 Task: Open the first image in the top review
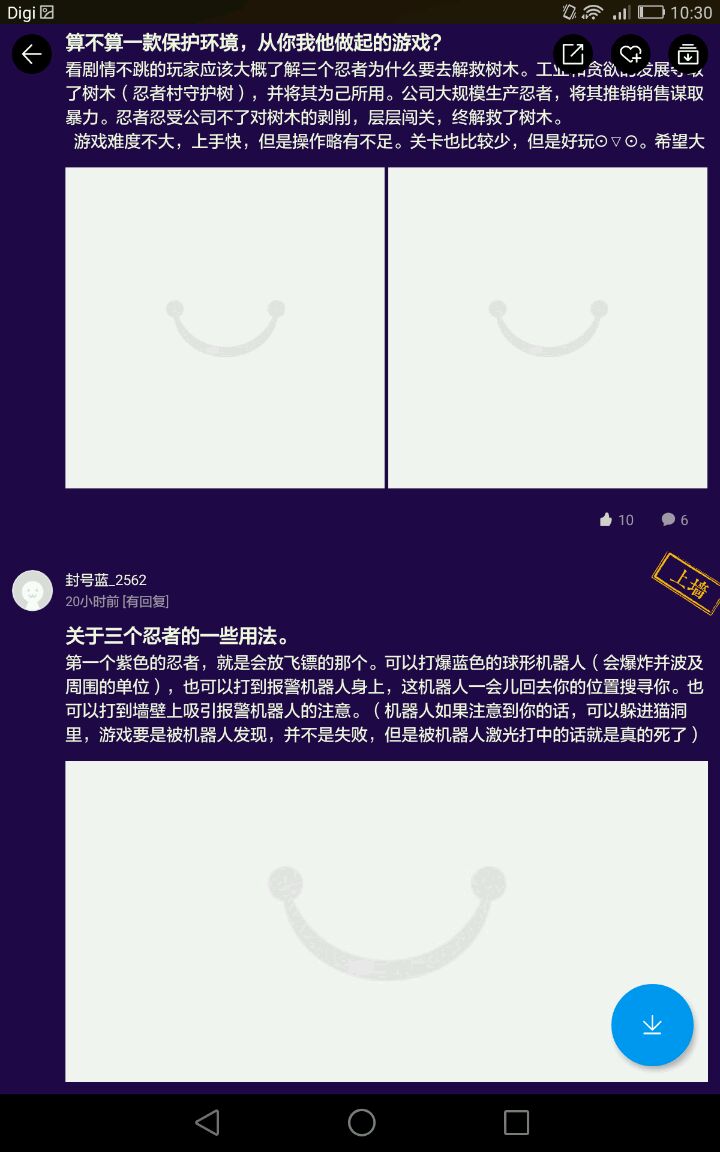click(x=225, y=328)
